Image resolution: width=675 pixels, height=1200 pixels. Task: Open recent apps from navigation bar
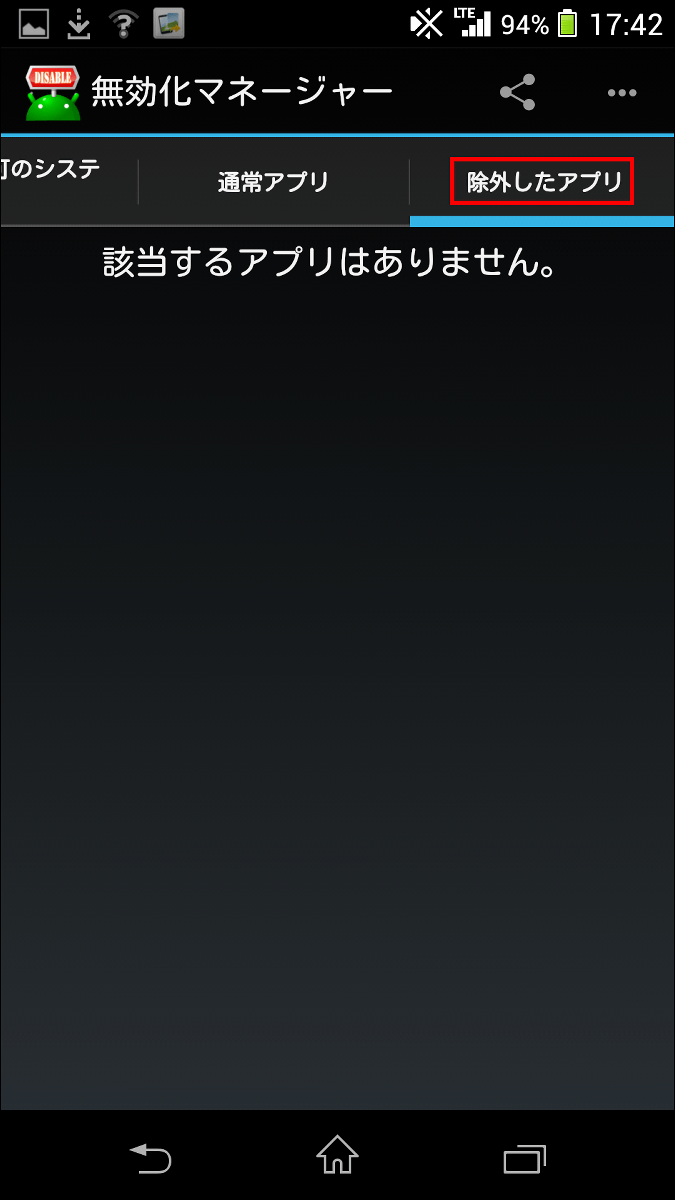click(x=525, y=1158)
